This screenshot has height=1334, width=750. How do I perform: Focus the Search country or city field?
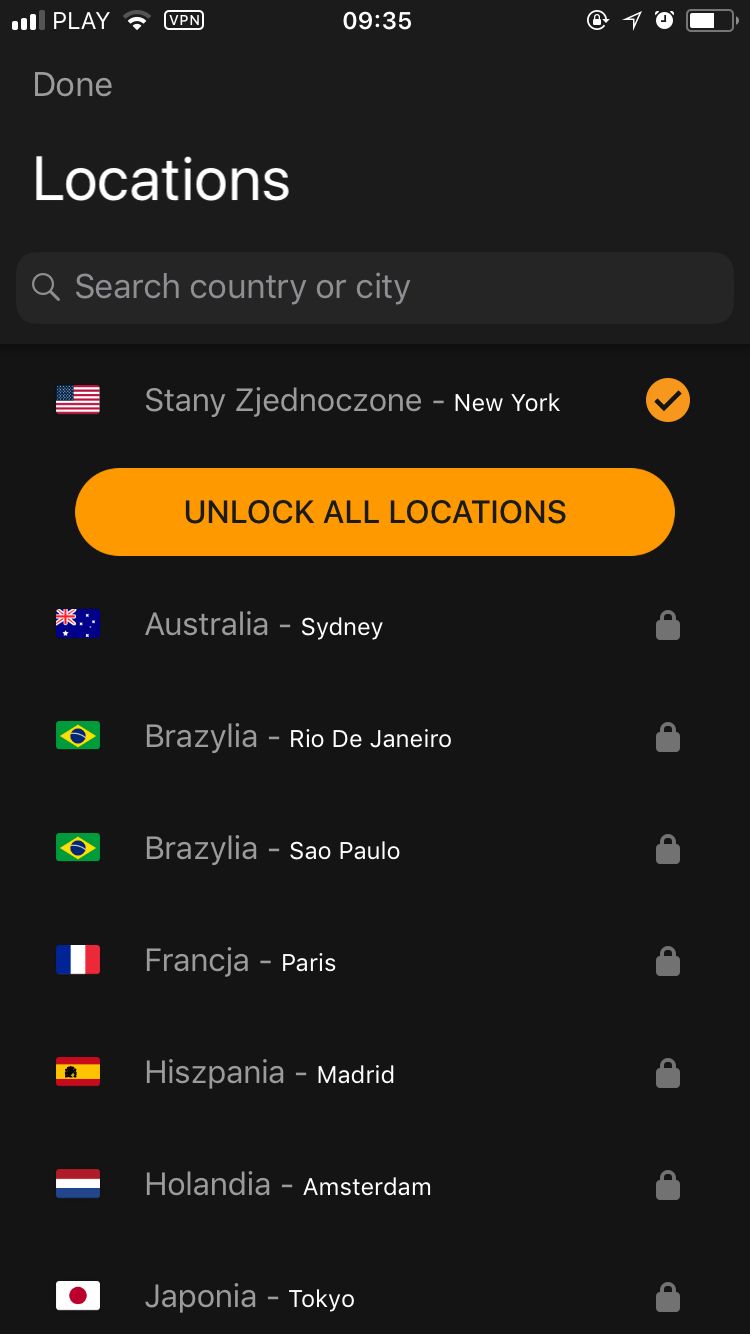[375, 288]
